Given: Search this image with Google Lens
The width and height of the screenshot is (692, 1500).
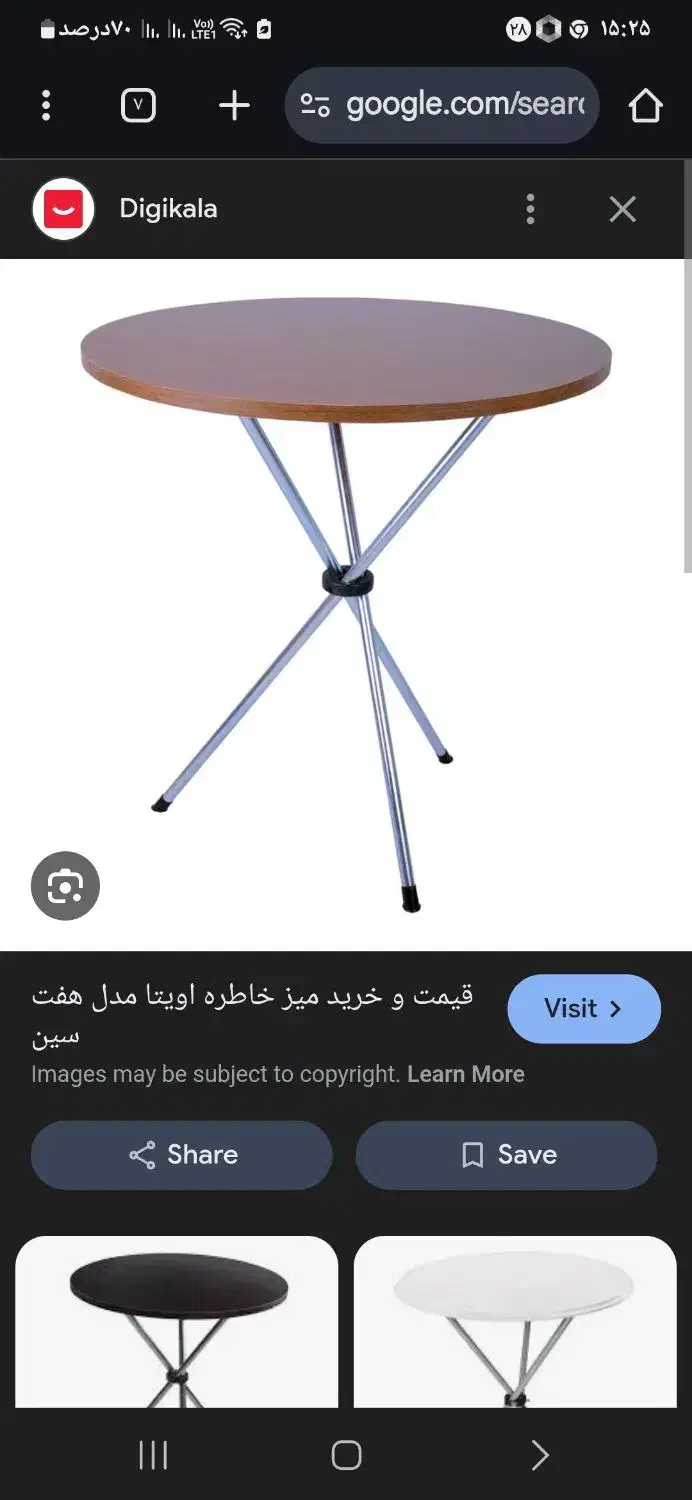Looking at the screenshot, I should pos(65,886).
